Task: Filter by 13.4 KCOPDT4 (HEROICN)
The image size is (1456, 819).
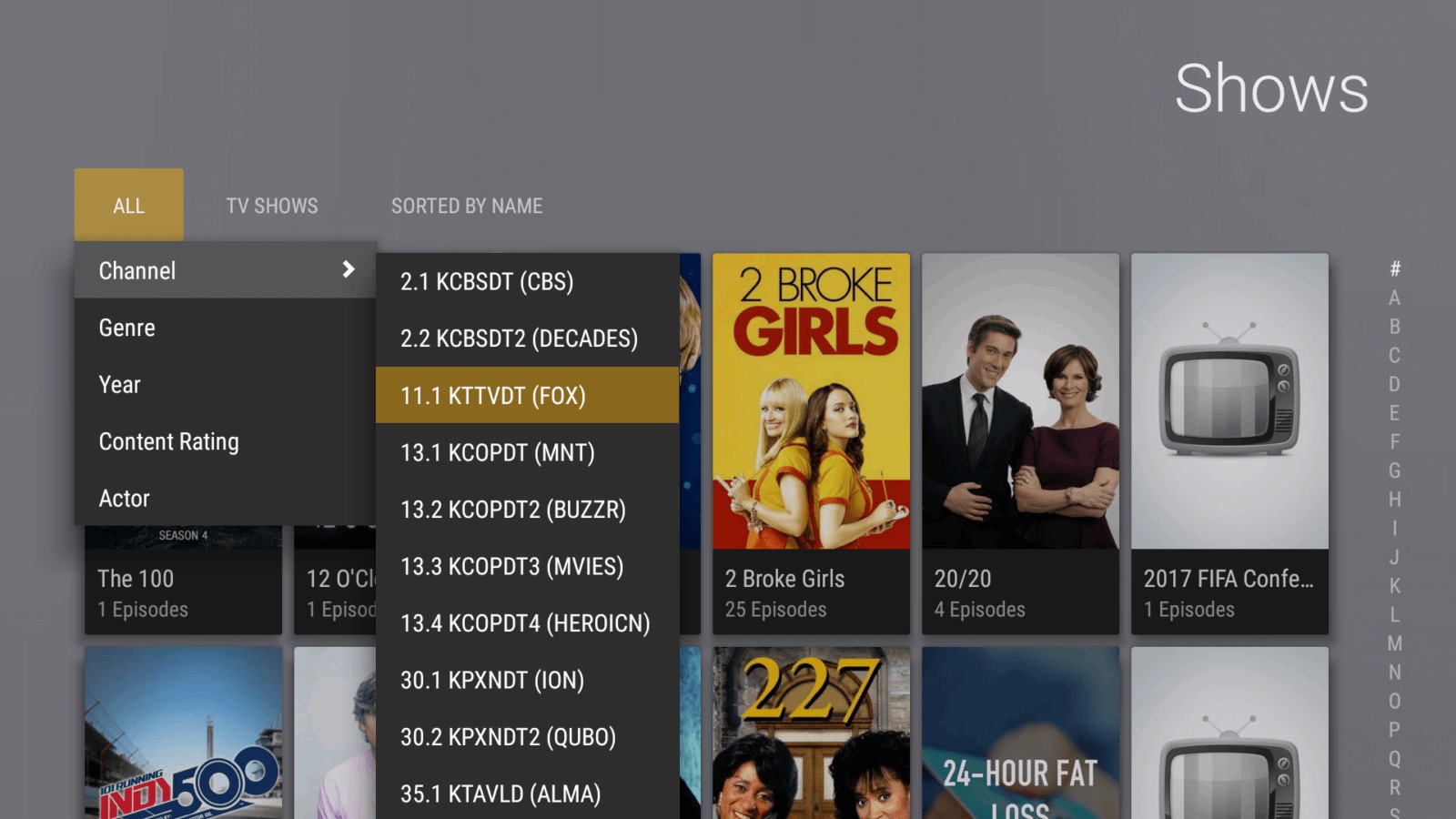Action: [526, 623]
